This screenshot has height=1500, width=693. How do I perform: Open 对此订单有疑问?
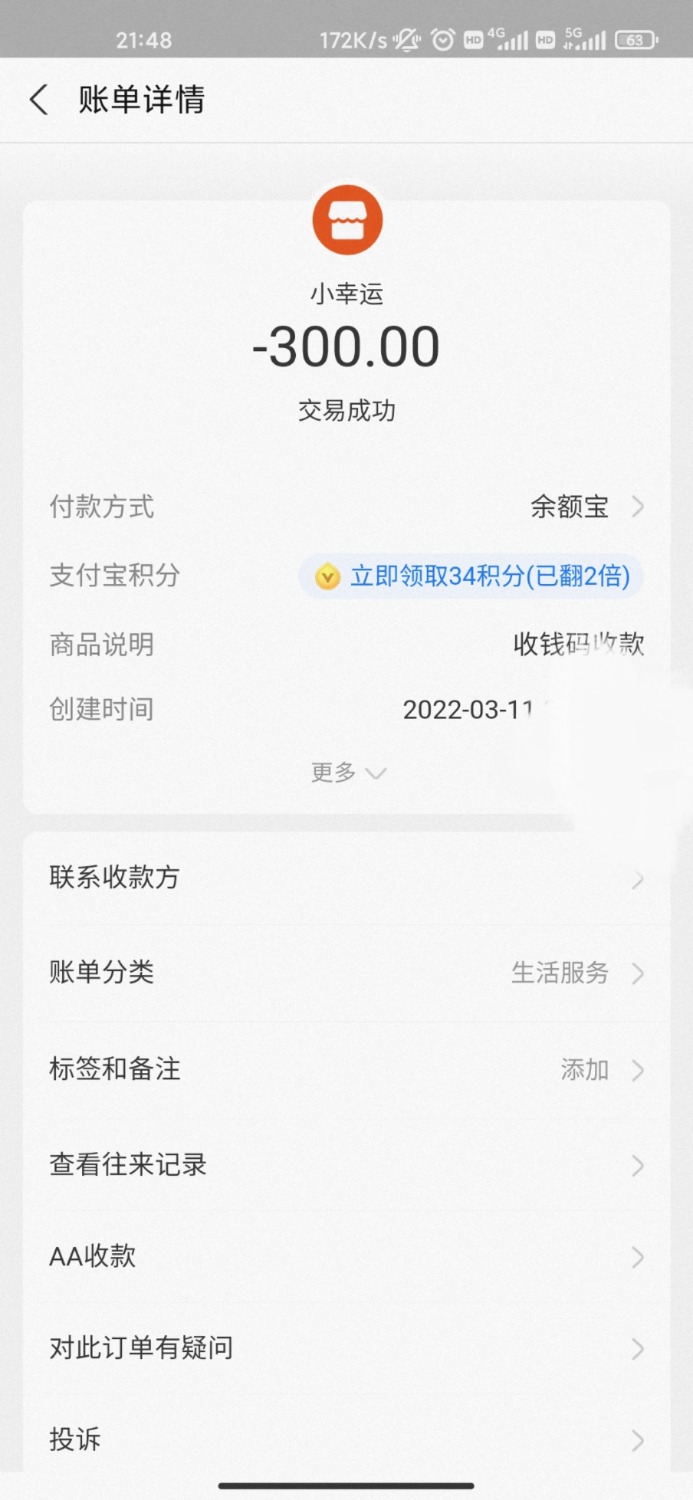coord(346,1348)
